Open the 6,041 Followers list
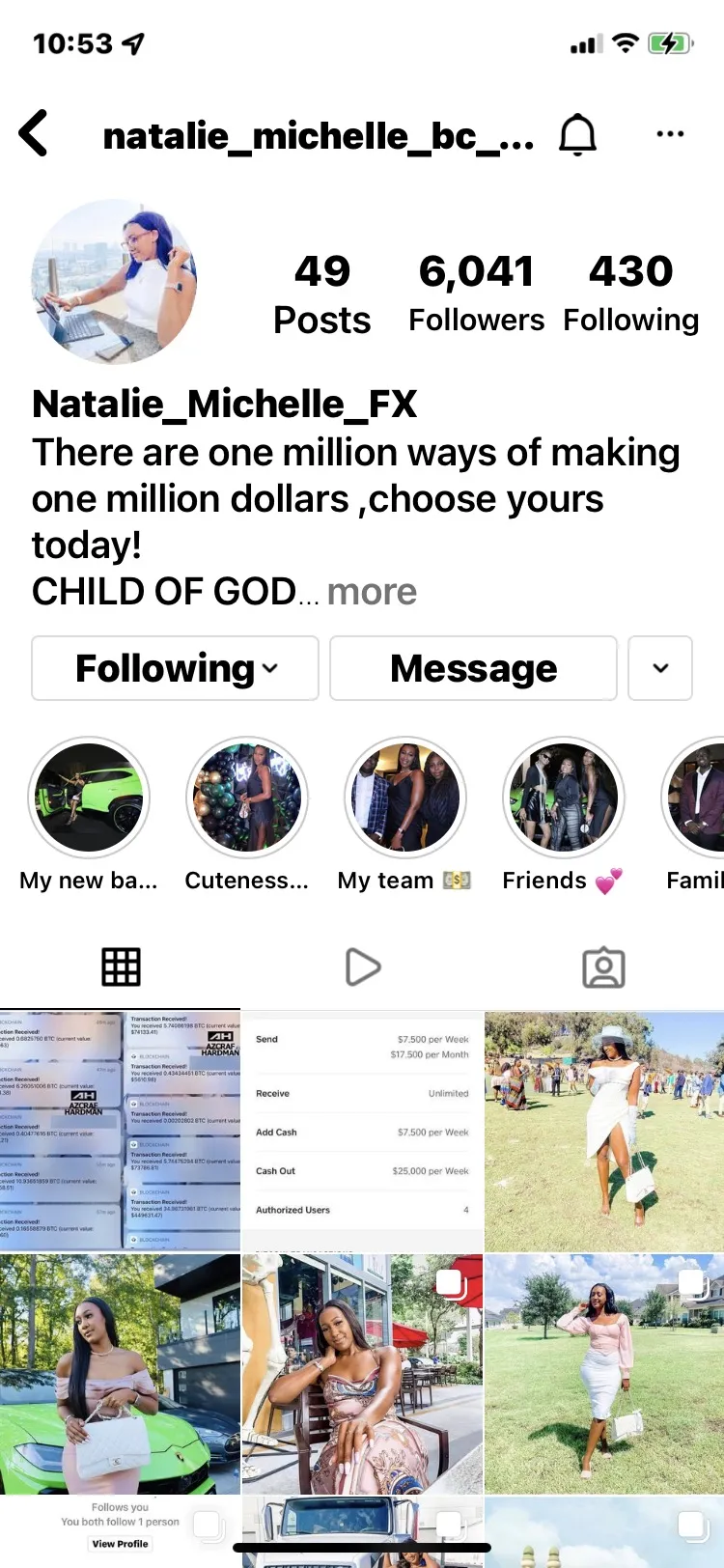 476,294
